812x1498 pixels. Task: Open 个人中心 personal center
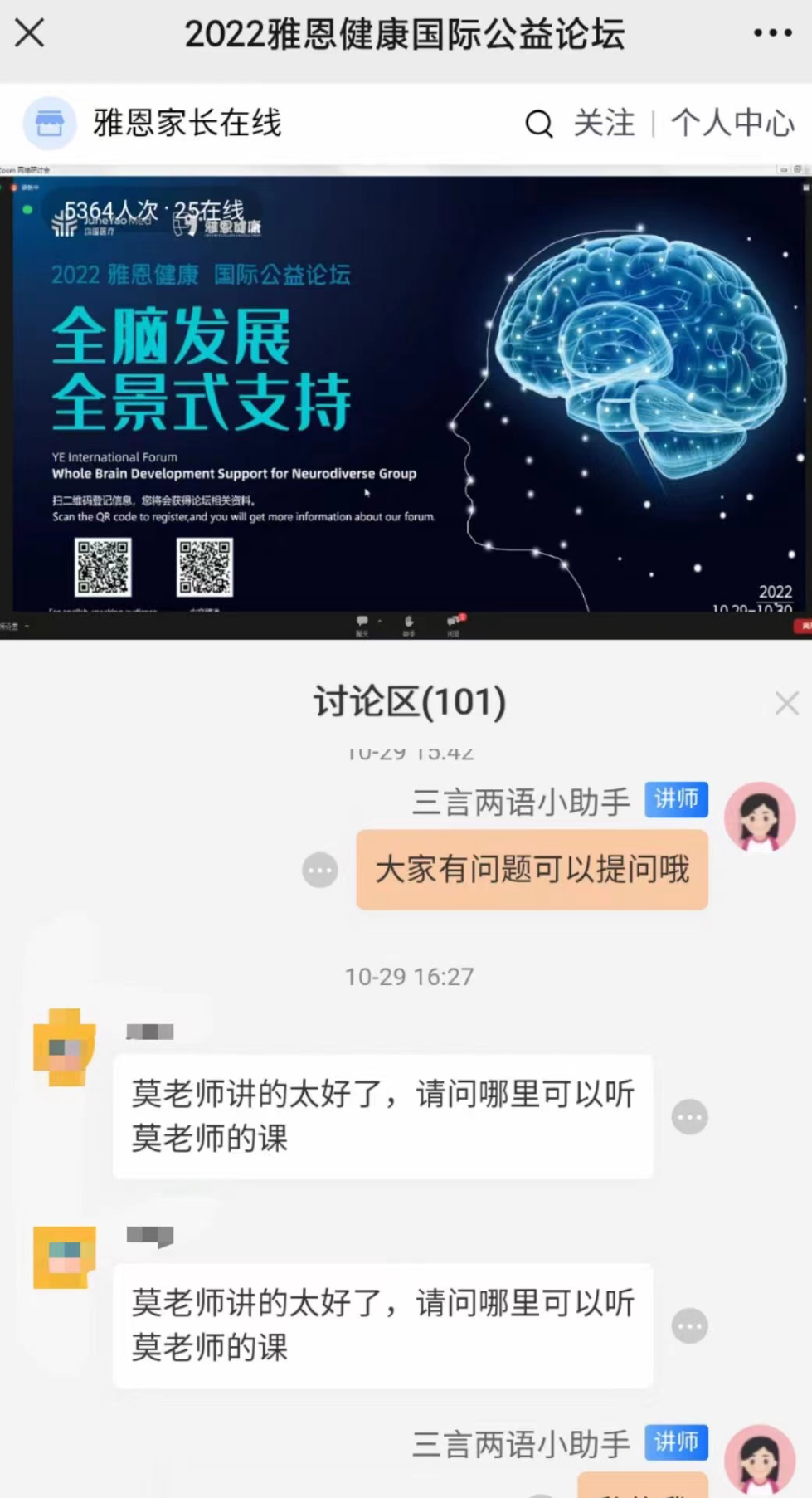(x=732, y=123)
